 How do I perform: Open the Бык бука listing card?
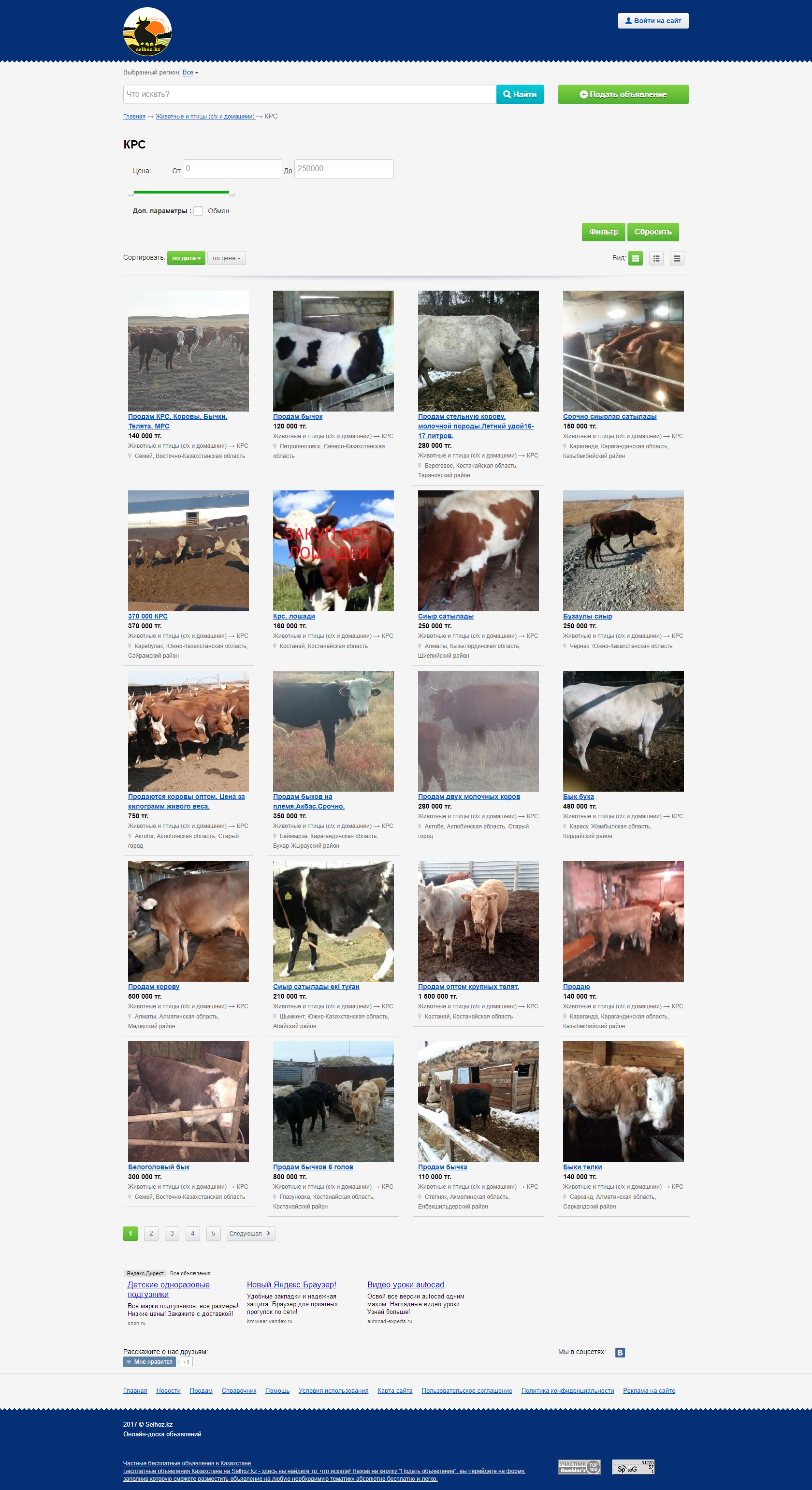(x=578, y=797)
